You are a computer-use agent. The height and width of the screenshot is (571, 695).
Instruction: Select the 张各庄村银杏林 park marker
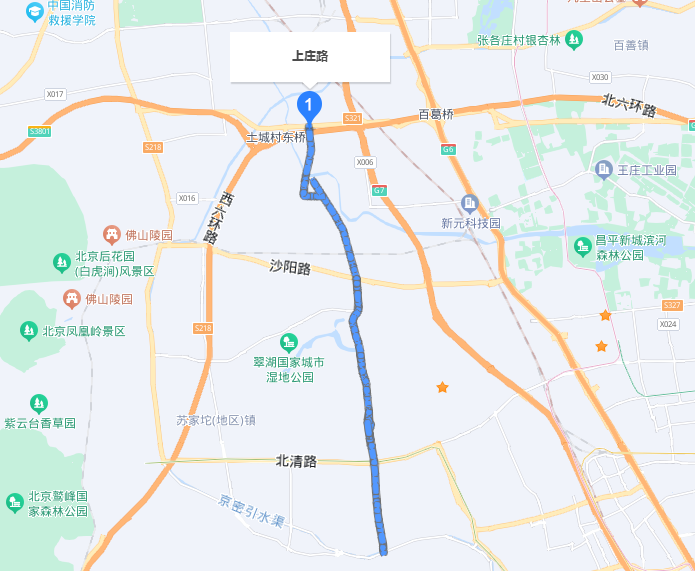point(574,40)
